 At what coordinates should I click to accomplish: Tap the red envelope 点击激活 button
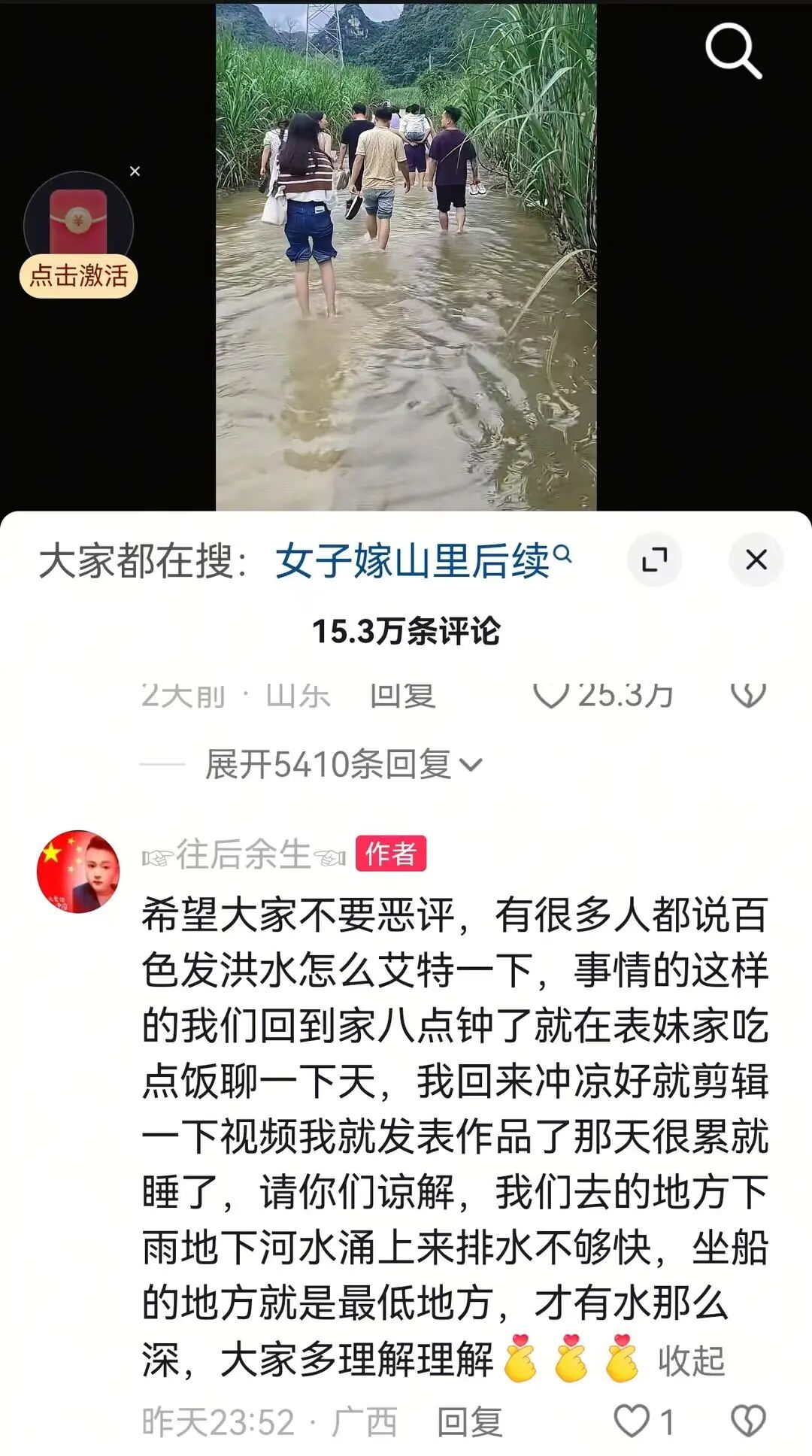[x=78, y=275]
